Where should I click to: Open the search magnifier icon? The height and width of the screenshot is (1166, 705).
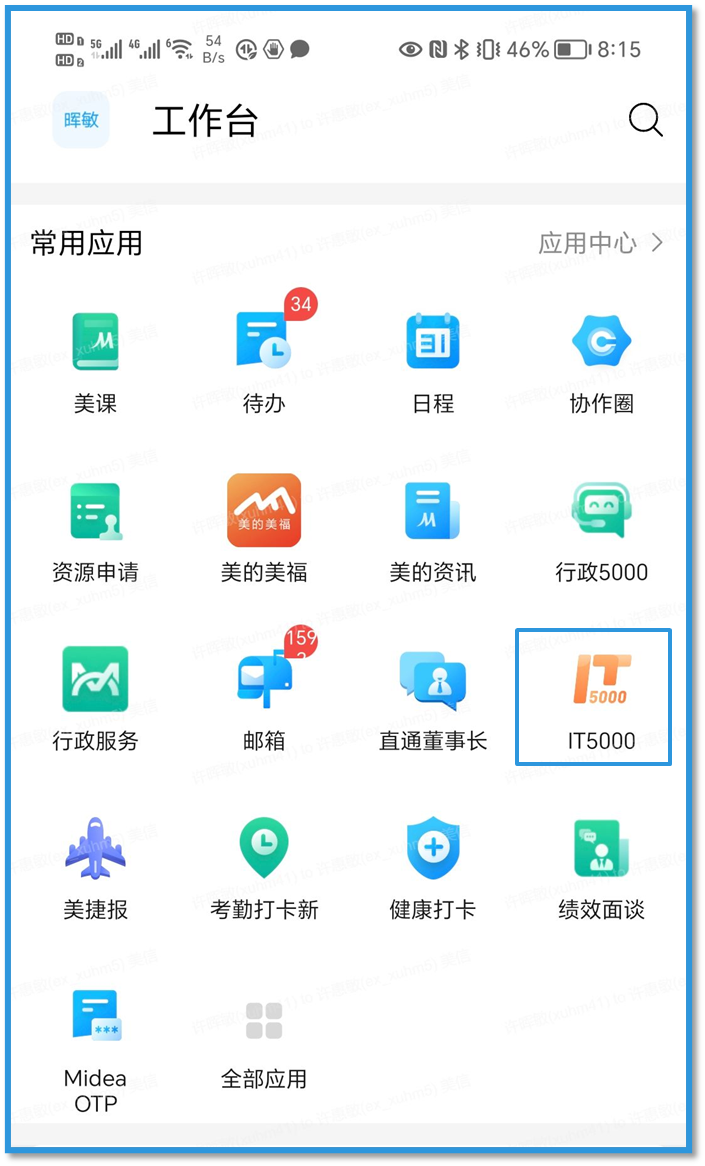pos(646,121)
